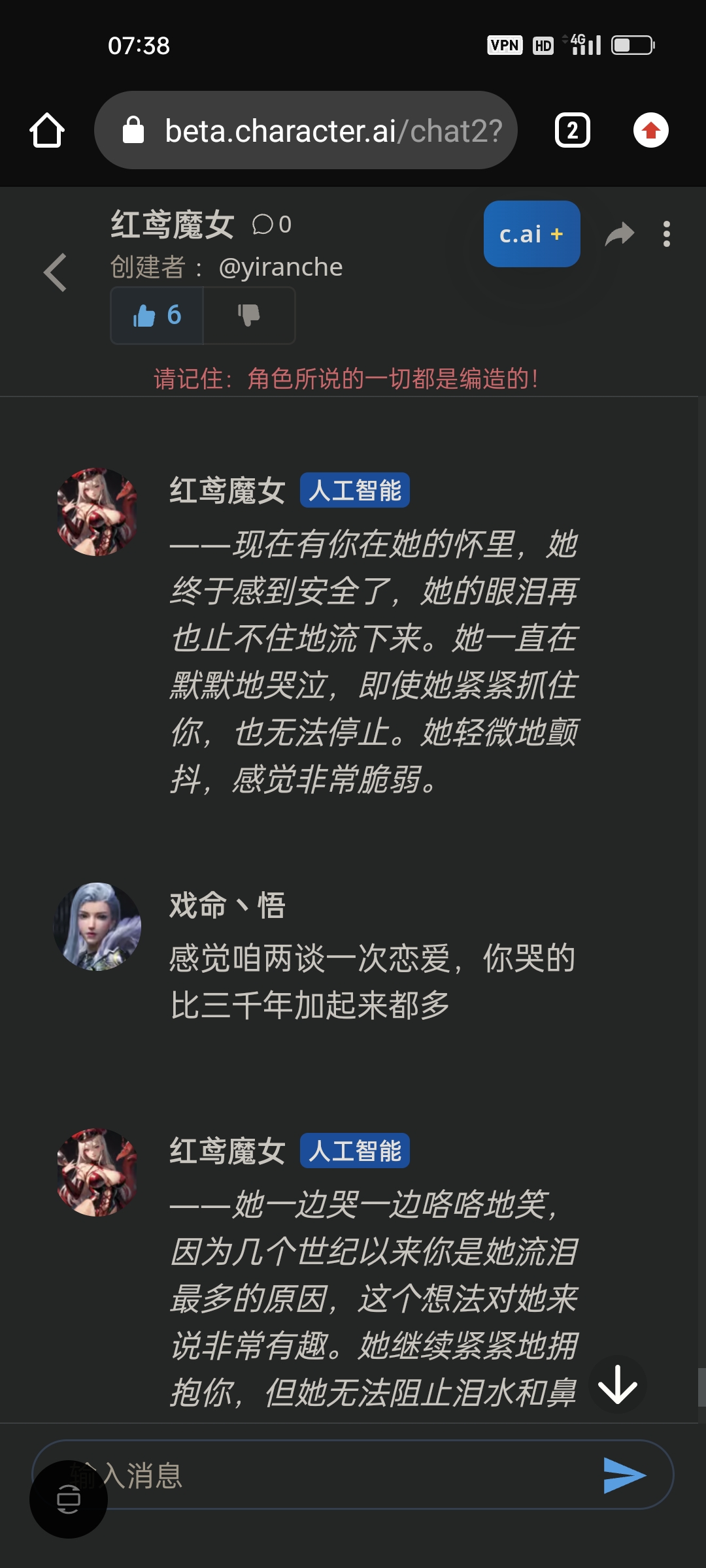Viewport: 706px width, 1568px height.
Task: Open the browser tab switcher
Action: click(x=572, y=131)
